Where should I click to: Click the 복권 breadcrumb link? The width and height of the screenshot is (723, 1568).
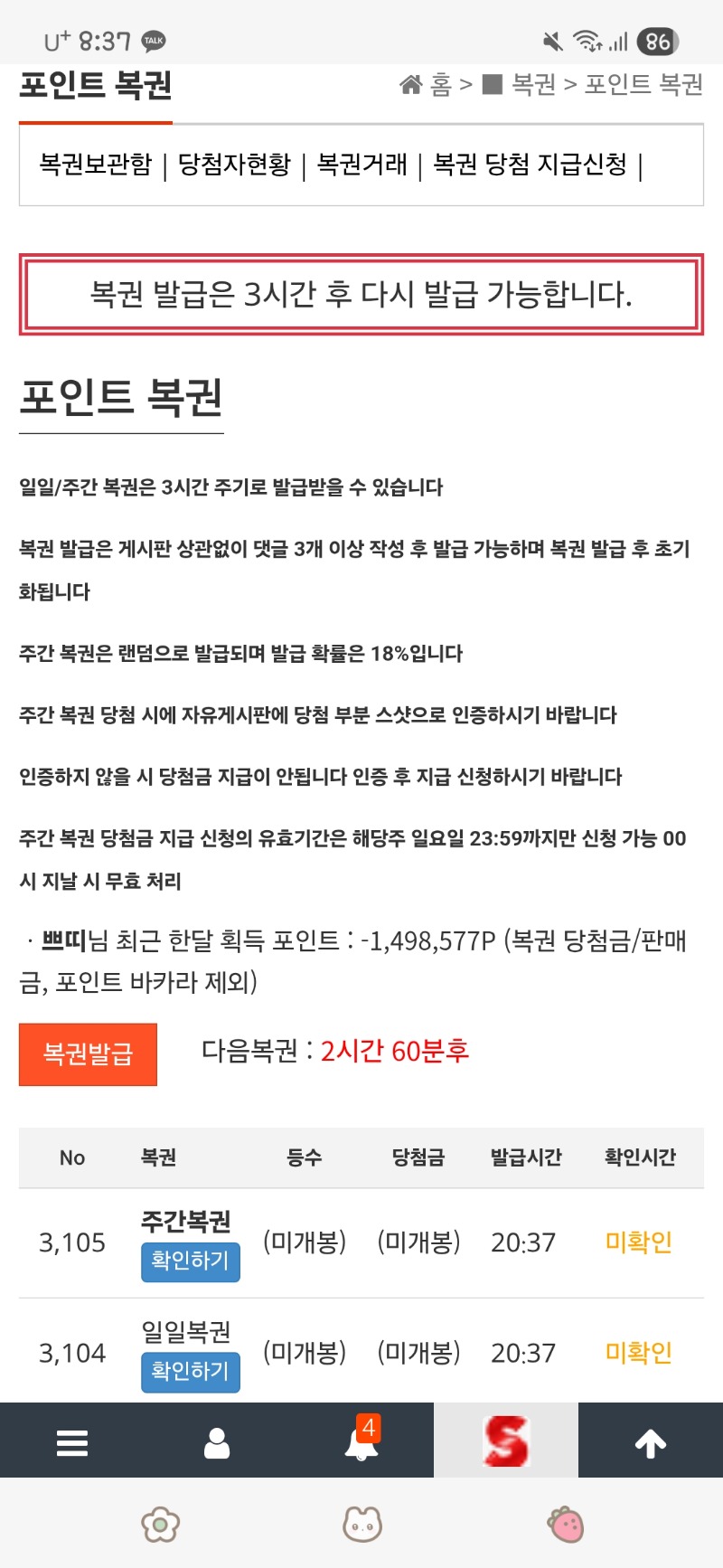(529, 83)
